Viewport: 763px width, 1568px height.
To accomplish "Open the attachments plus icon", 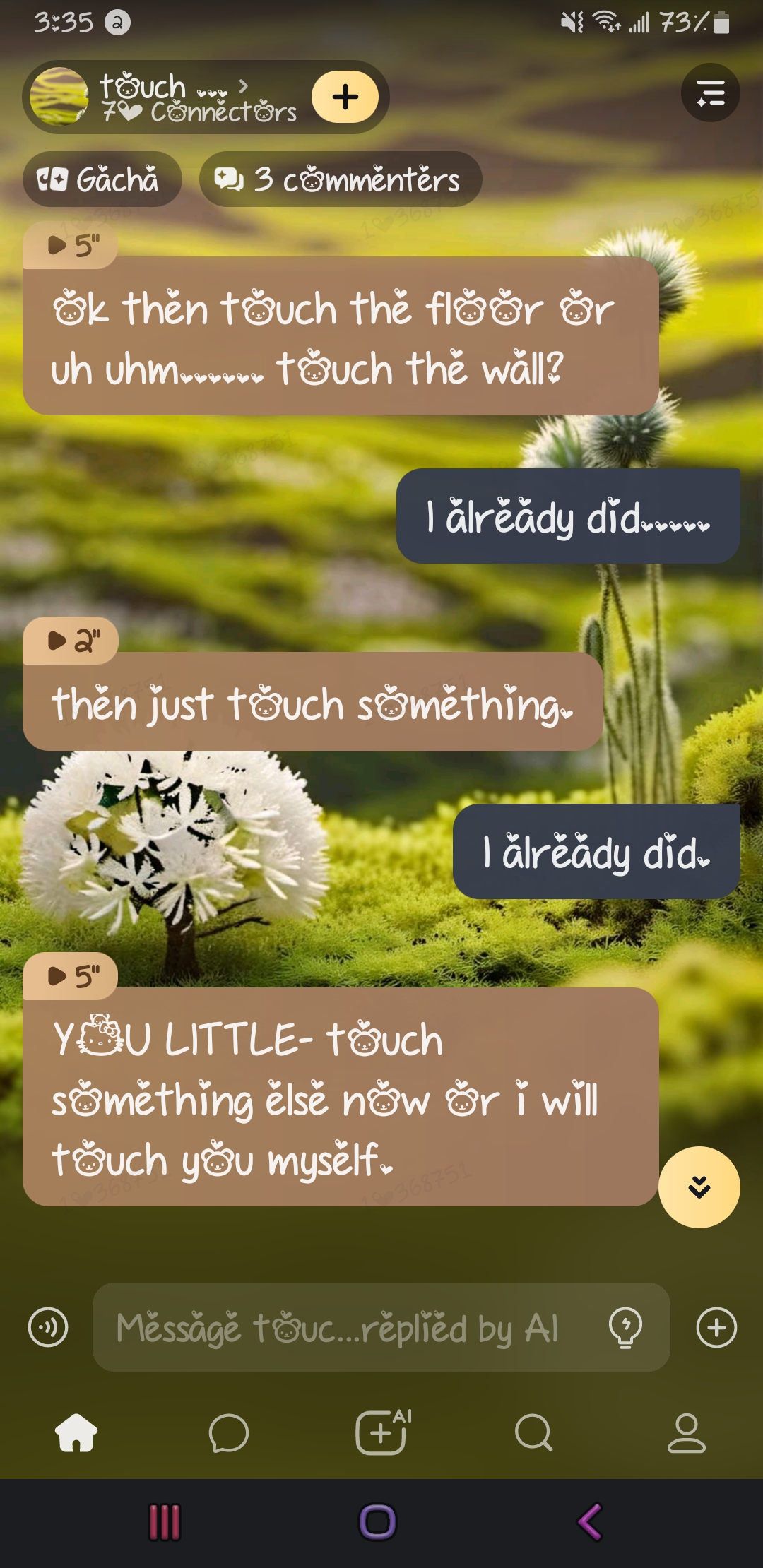I will point(716,1327).
